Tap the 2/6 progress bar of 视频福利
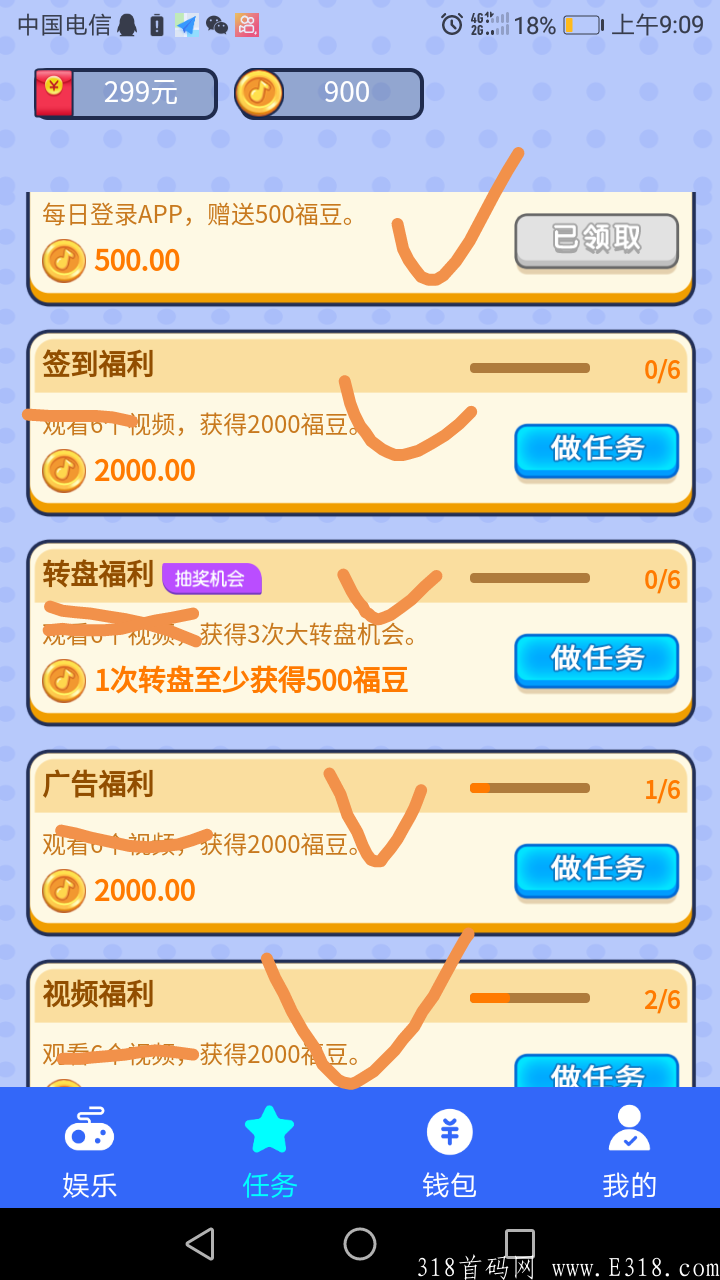 pos(529,998)
